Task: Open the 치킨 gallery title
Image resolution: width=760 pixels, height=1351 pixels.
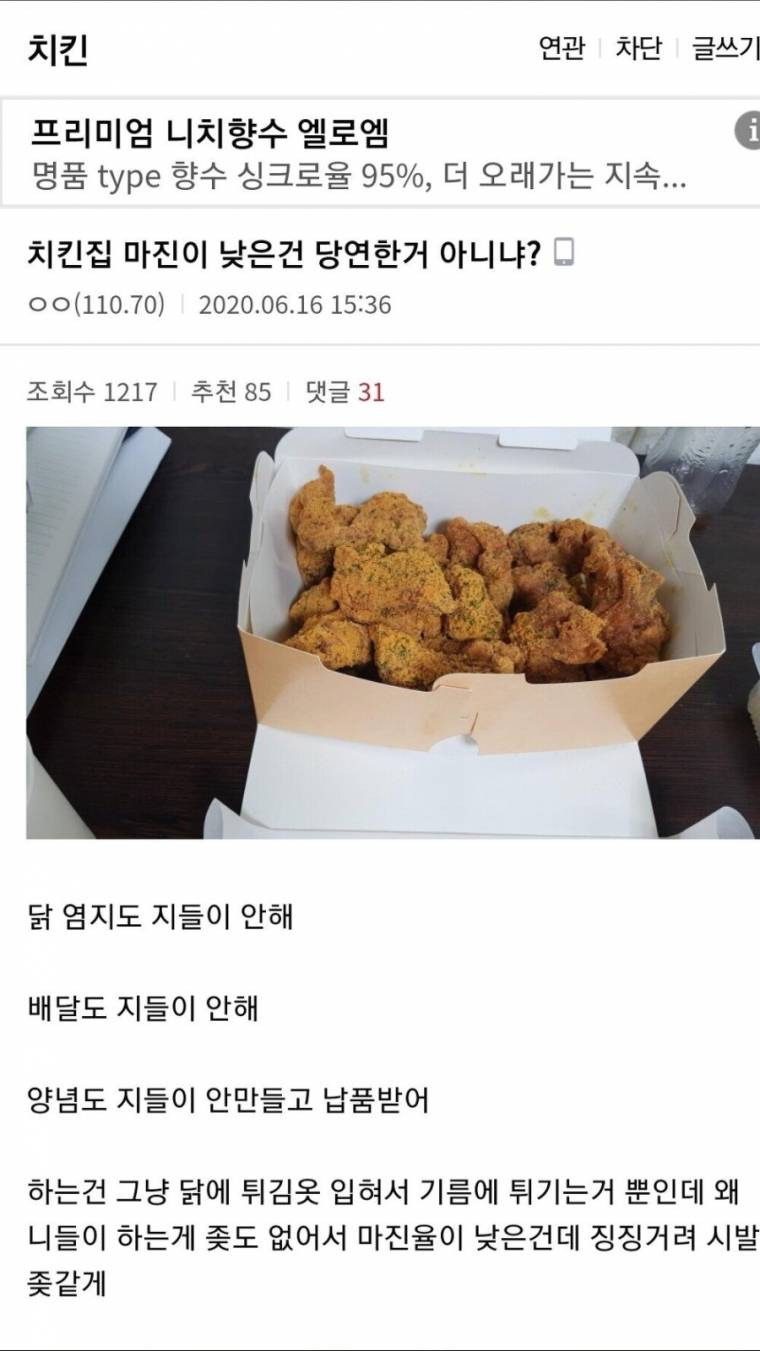Action: pos(58,49)
